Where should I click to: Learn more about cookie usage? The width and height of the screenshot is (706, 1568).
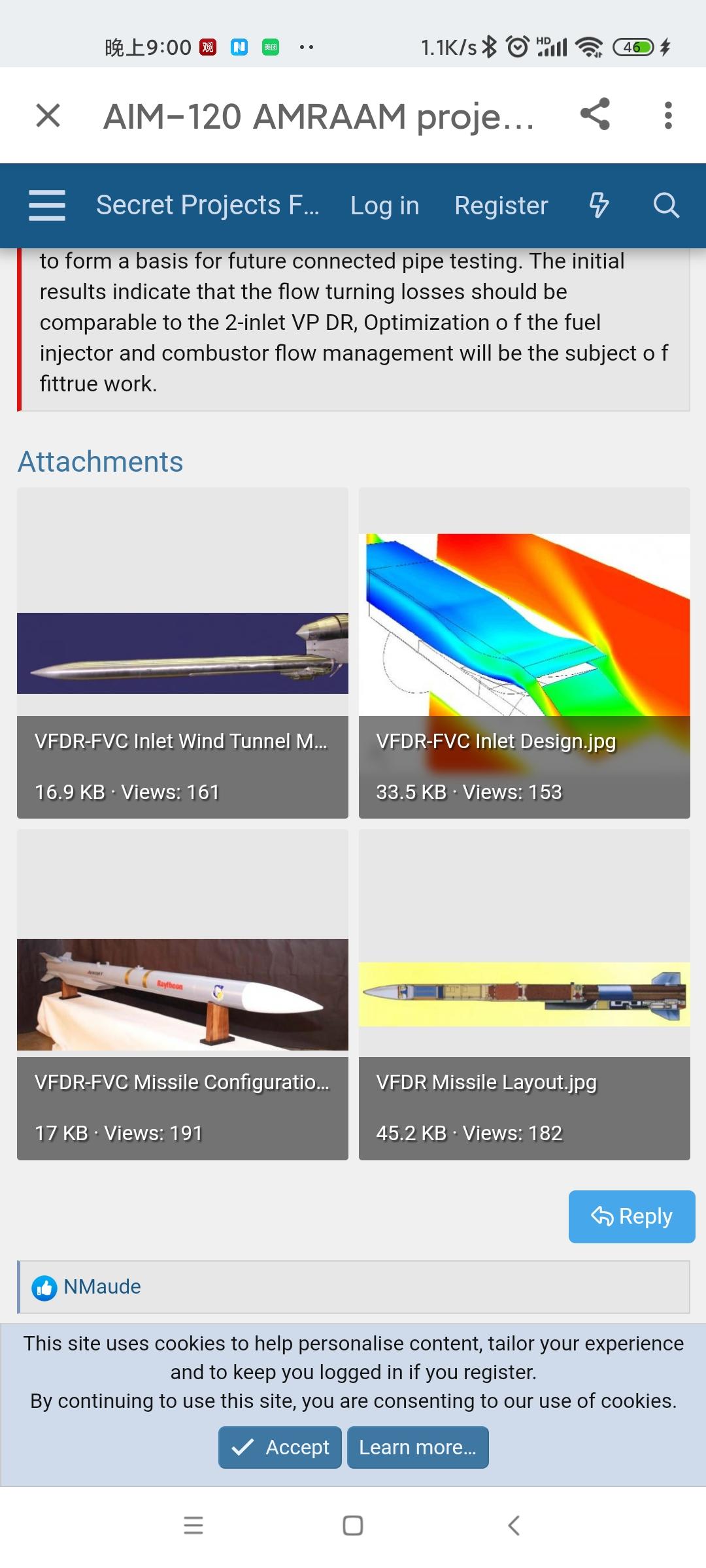418,1447
